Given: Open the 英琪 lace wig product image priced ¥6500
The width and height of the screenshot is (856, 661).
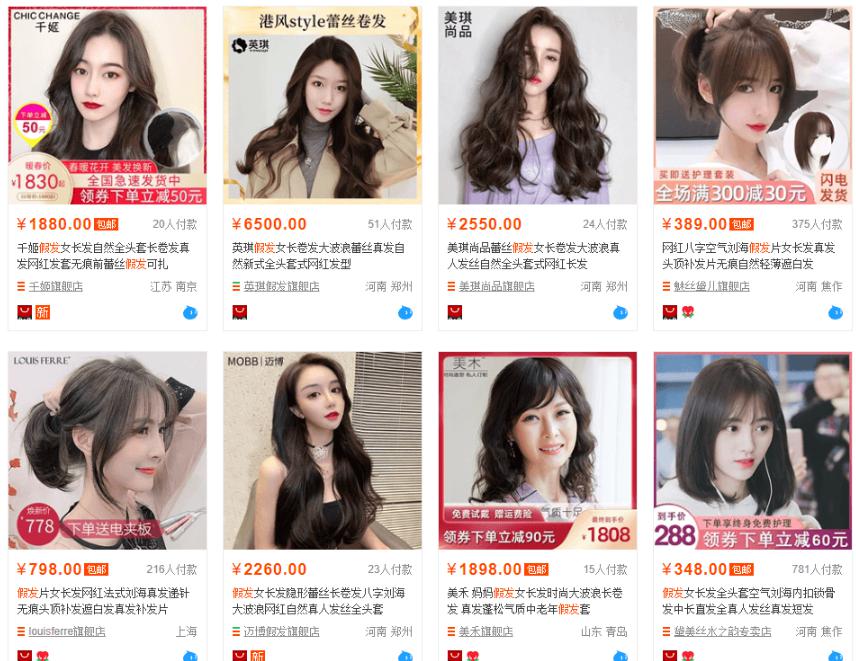Looking at the screenshot, I should point(322,105).
